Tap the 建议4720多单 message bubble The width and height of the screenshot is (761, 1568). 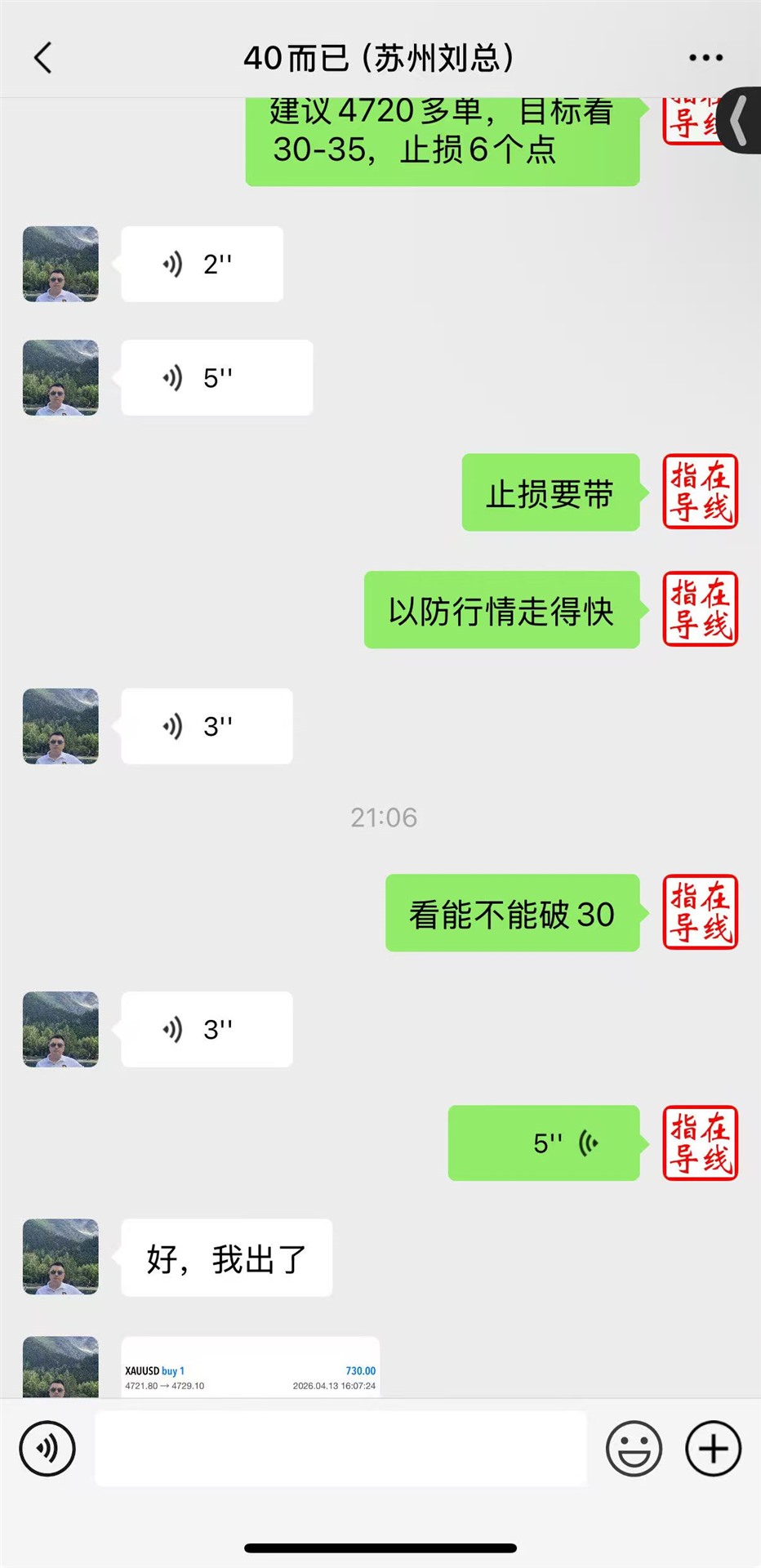[441, 139]
